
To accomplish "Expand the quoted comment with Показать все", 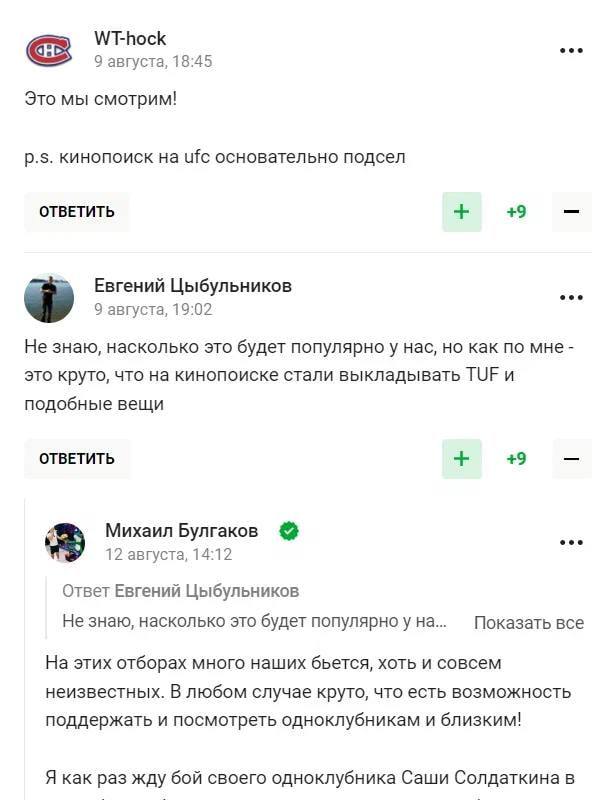I will coord(528,623).
